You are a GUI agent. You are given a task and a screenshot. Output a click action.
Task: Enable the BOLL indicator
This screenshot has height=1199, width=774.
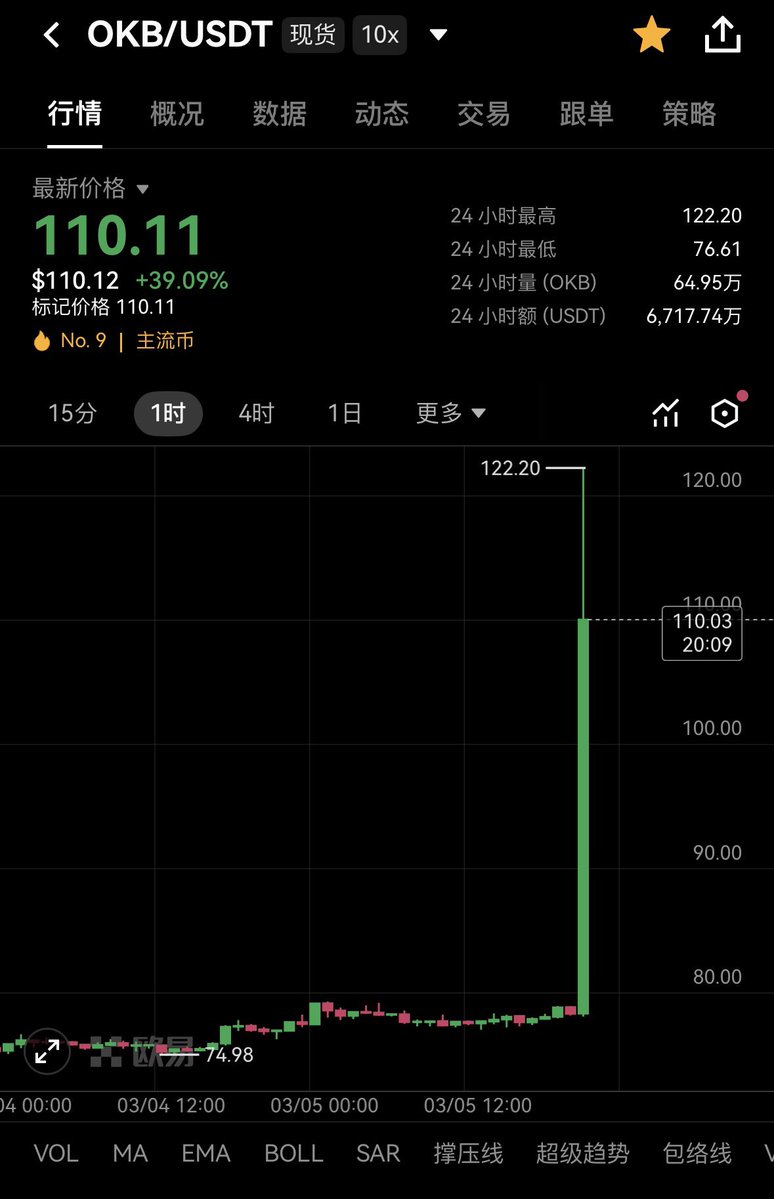[x=293, y=1153]
